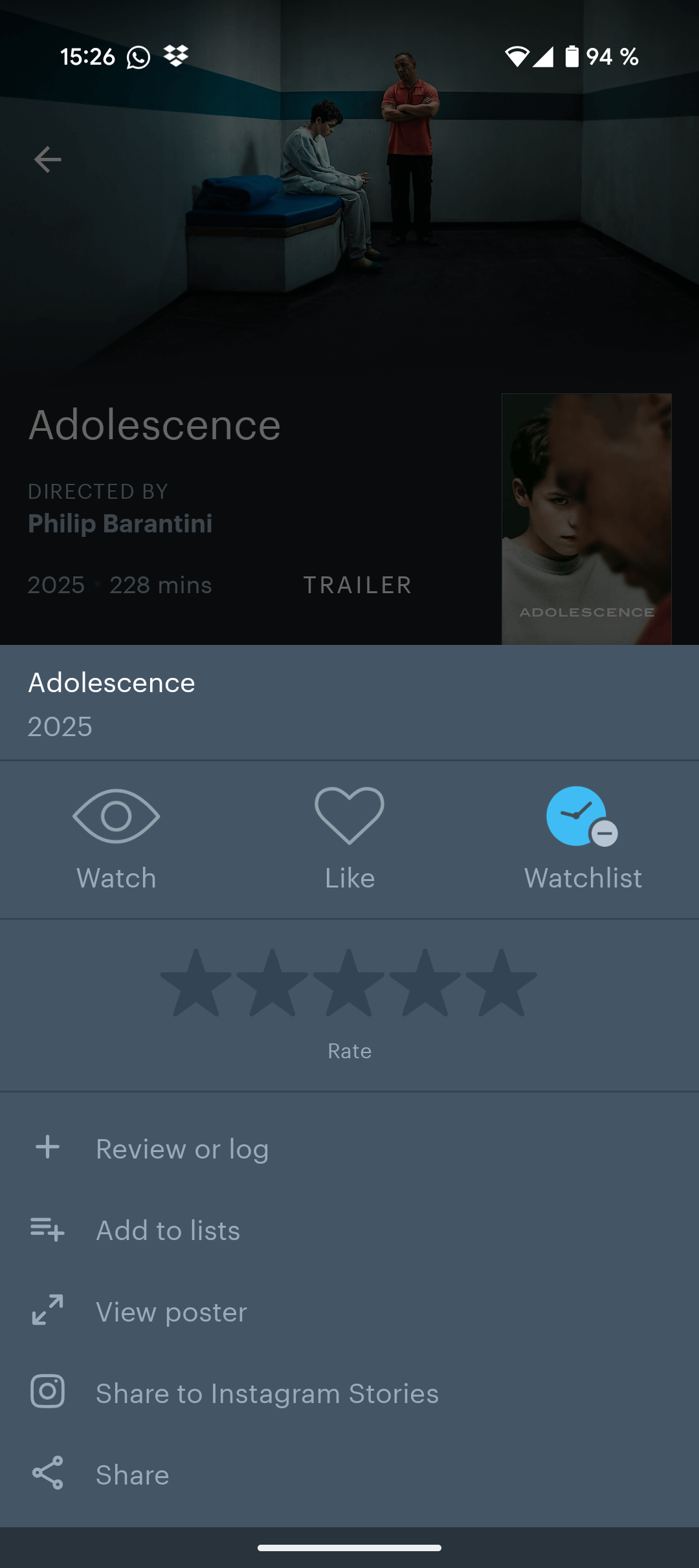Mark Adolescence as watched

click(x=116, y=839)
